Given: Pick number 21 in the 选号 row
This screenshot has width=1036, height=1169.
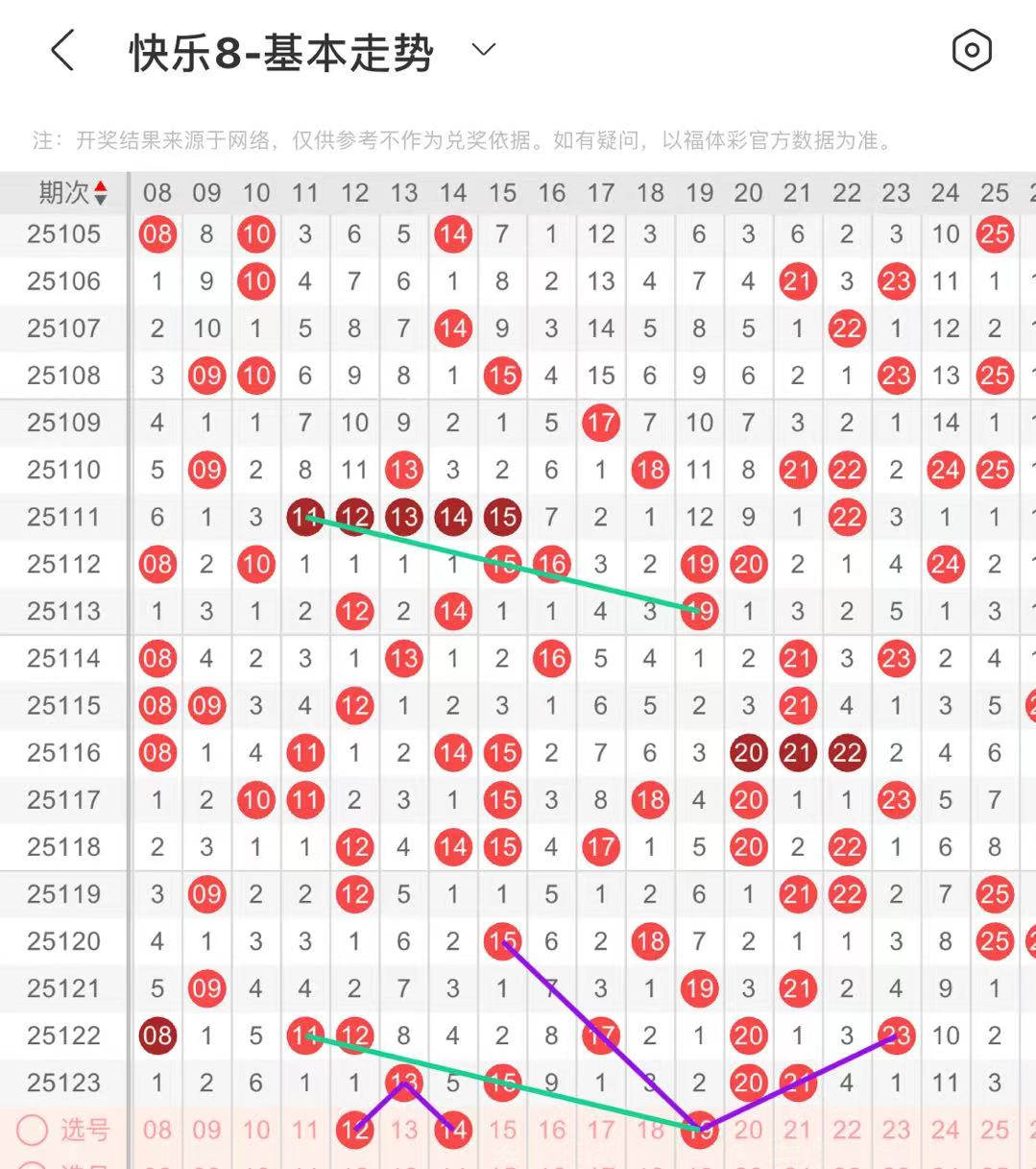Looking at the screenshot, I should click(x=798, y=1131).
